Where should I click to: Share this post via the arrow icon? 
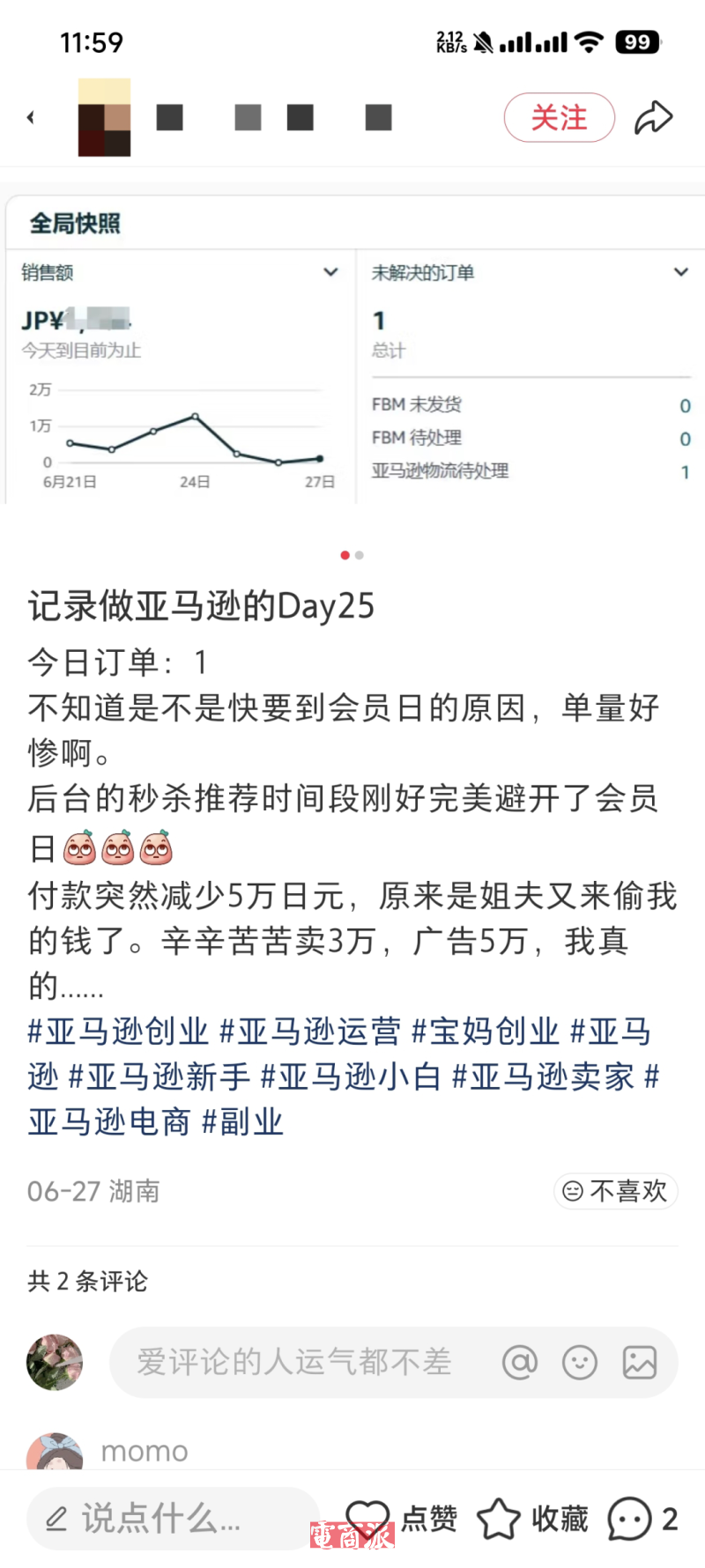pos(653,117)
